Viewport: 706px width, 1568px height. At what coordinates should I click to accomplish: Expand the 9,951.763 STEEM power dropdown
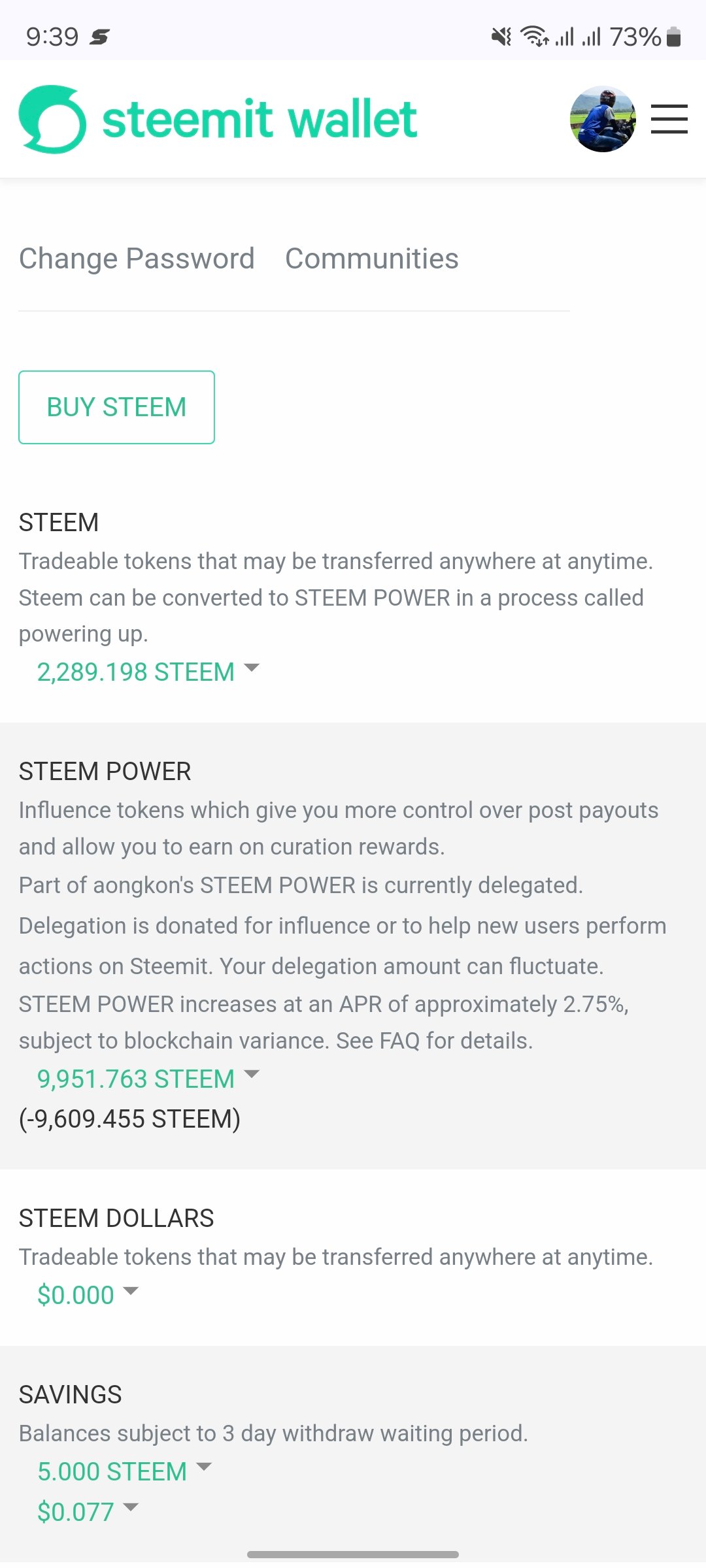tap(148, 1079)
